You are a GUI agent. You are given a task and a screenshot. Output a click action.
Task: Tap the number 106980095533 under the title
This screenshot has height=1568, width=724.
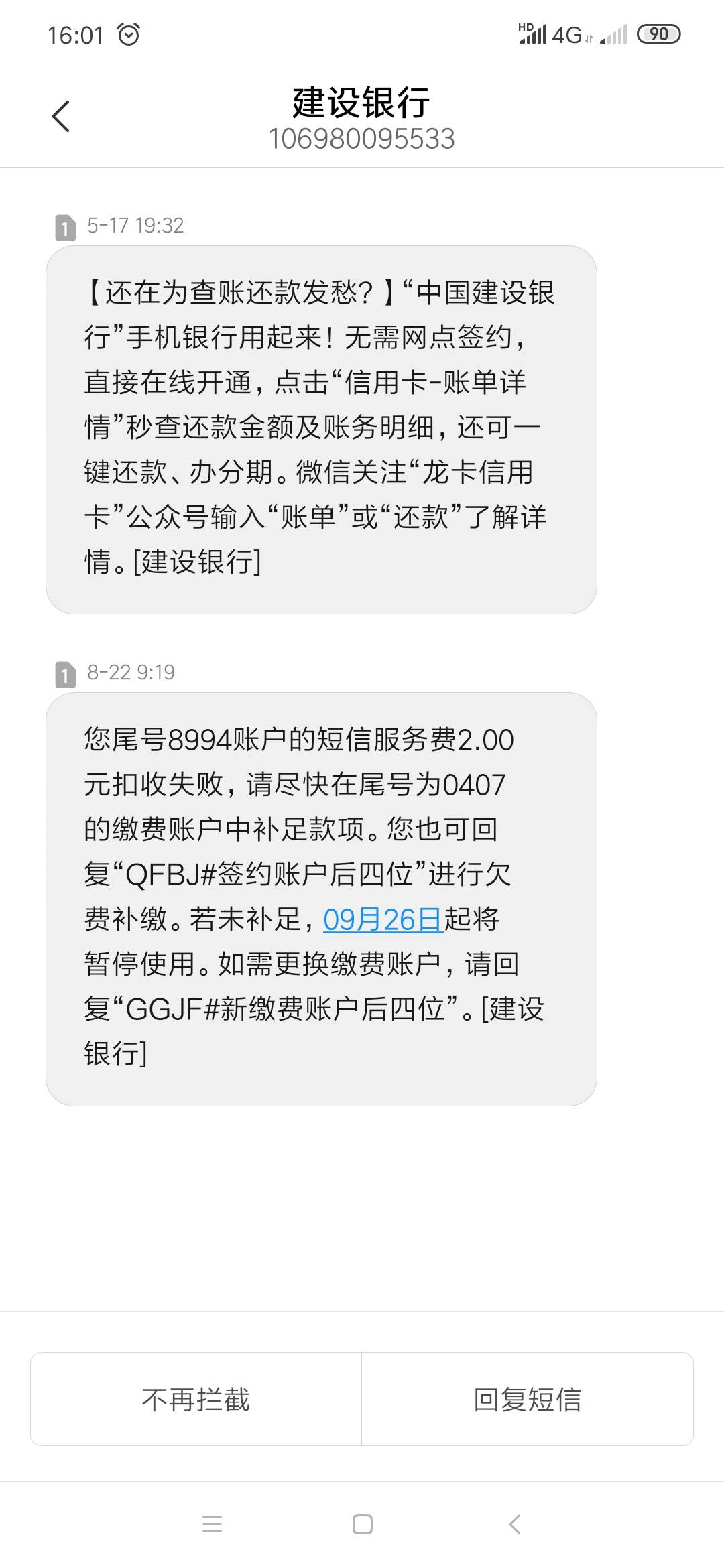361,139
